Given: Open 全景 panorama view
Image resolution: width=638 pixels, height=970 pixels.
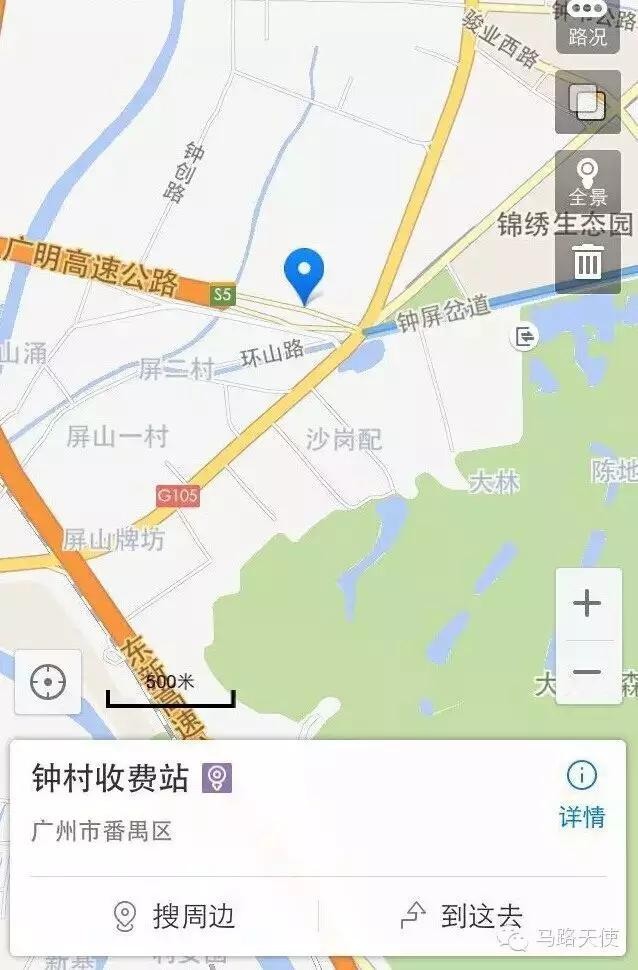Looking at the screenshot, I should (587, 181).
